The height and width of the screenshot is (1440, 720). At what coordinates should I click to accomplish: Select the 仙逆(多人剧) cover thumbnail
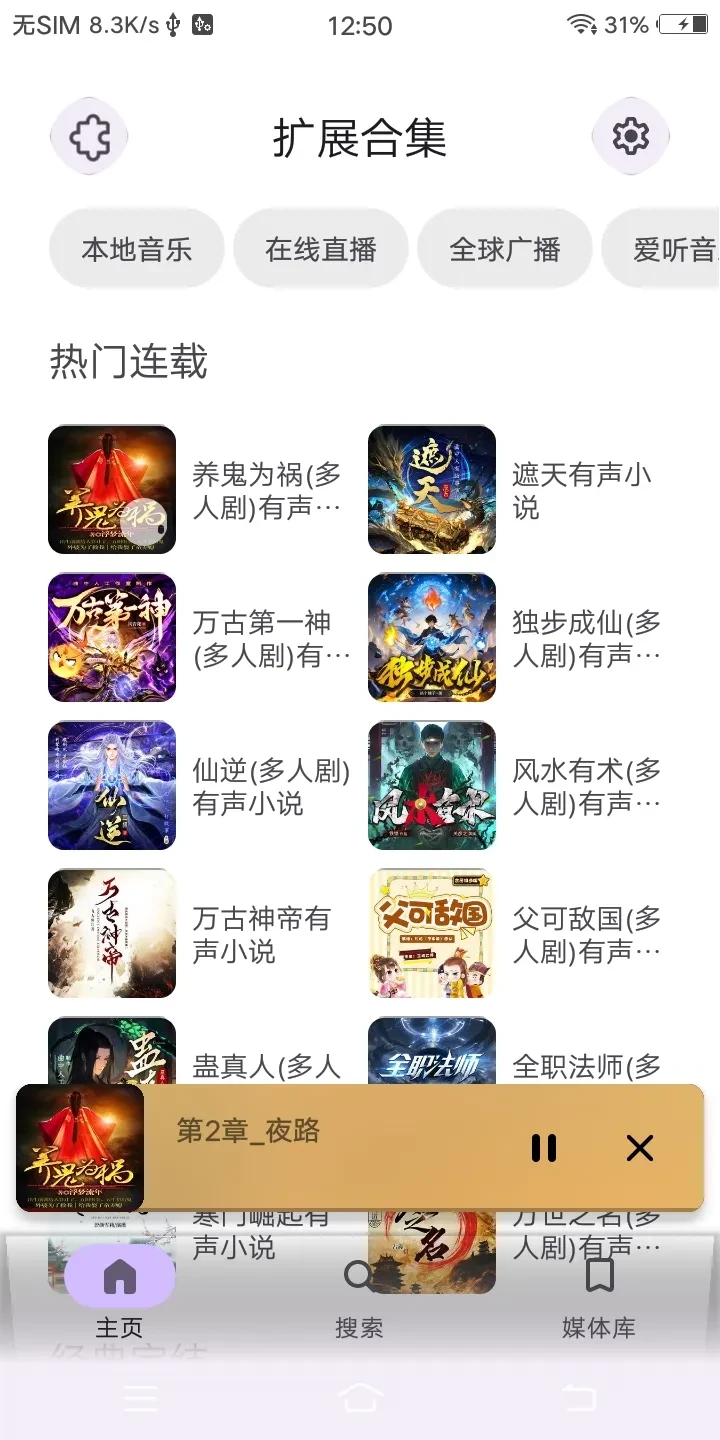pos(111,787)
